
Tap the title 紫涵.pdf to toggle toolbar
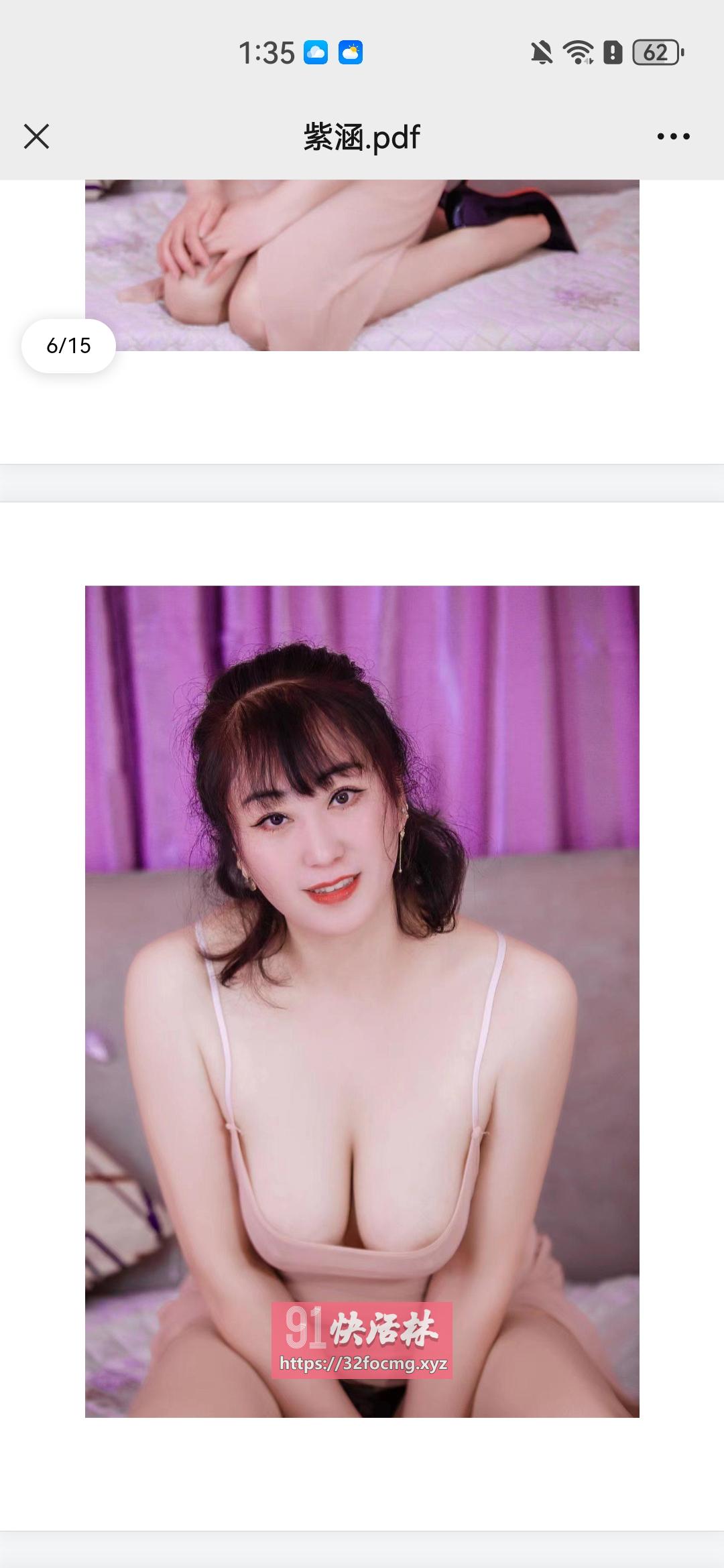click(361, 137)
